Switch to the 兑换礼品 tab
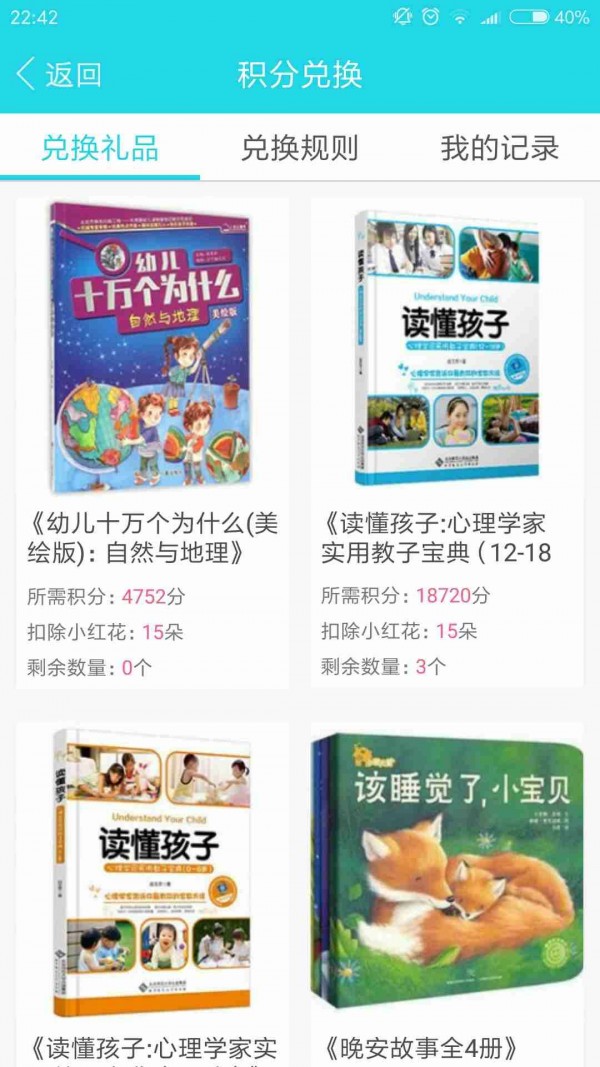 point(100,149)
